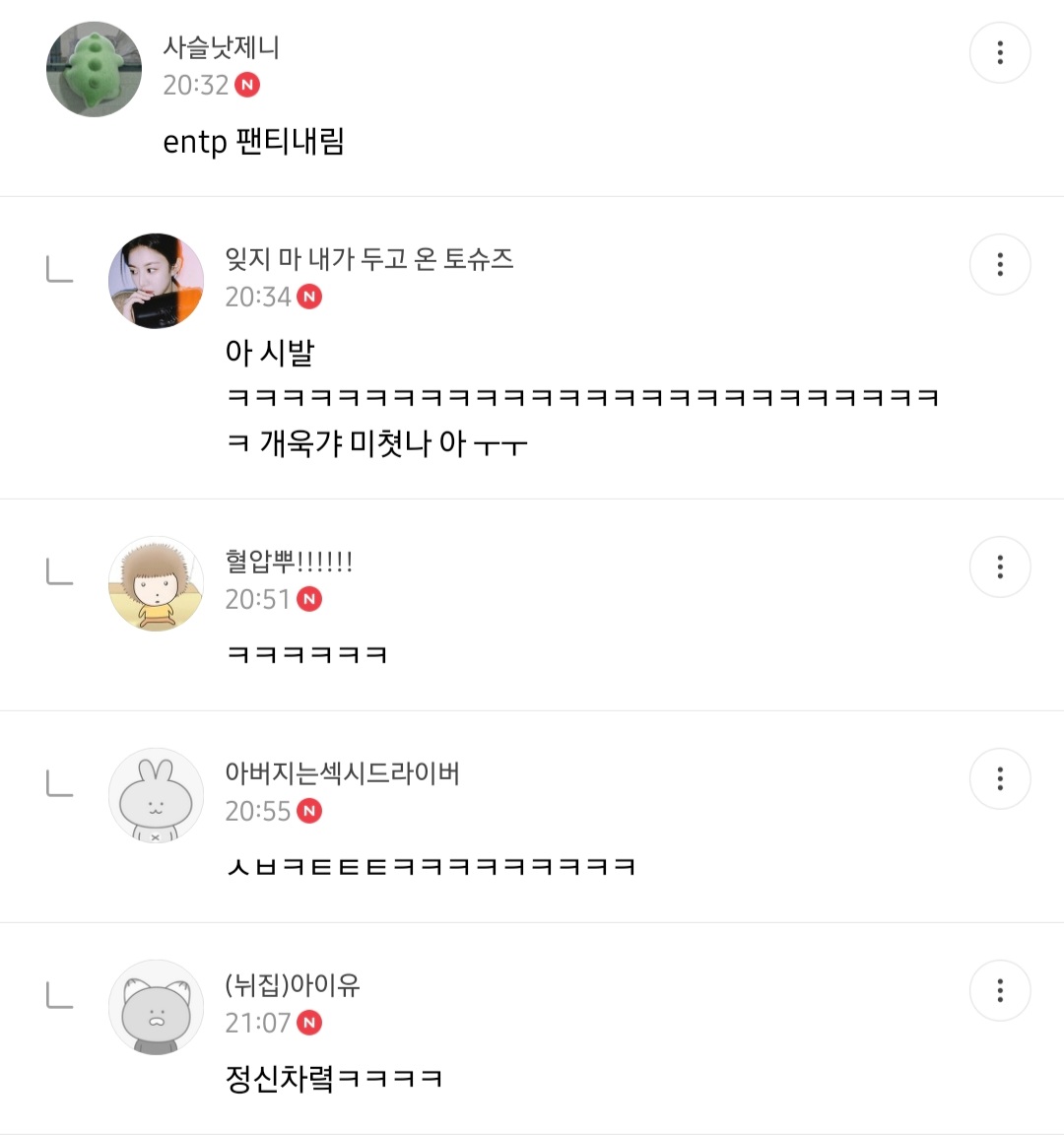Image resolution: width=1064 pixels, height=1135 pixels.
Task: Open the three-dot menu on (뉘집)아이유's reply
Action: [x=1000, y=991]
